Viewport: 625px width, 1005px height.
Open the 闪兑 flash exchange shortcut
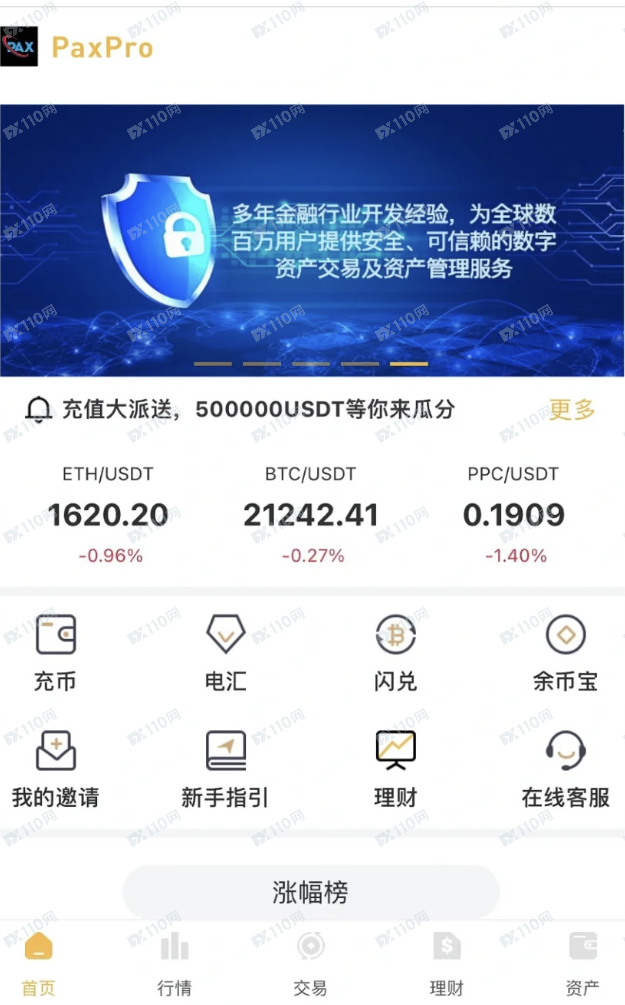point(396,653)
